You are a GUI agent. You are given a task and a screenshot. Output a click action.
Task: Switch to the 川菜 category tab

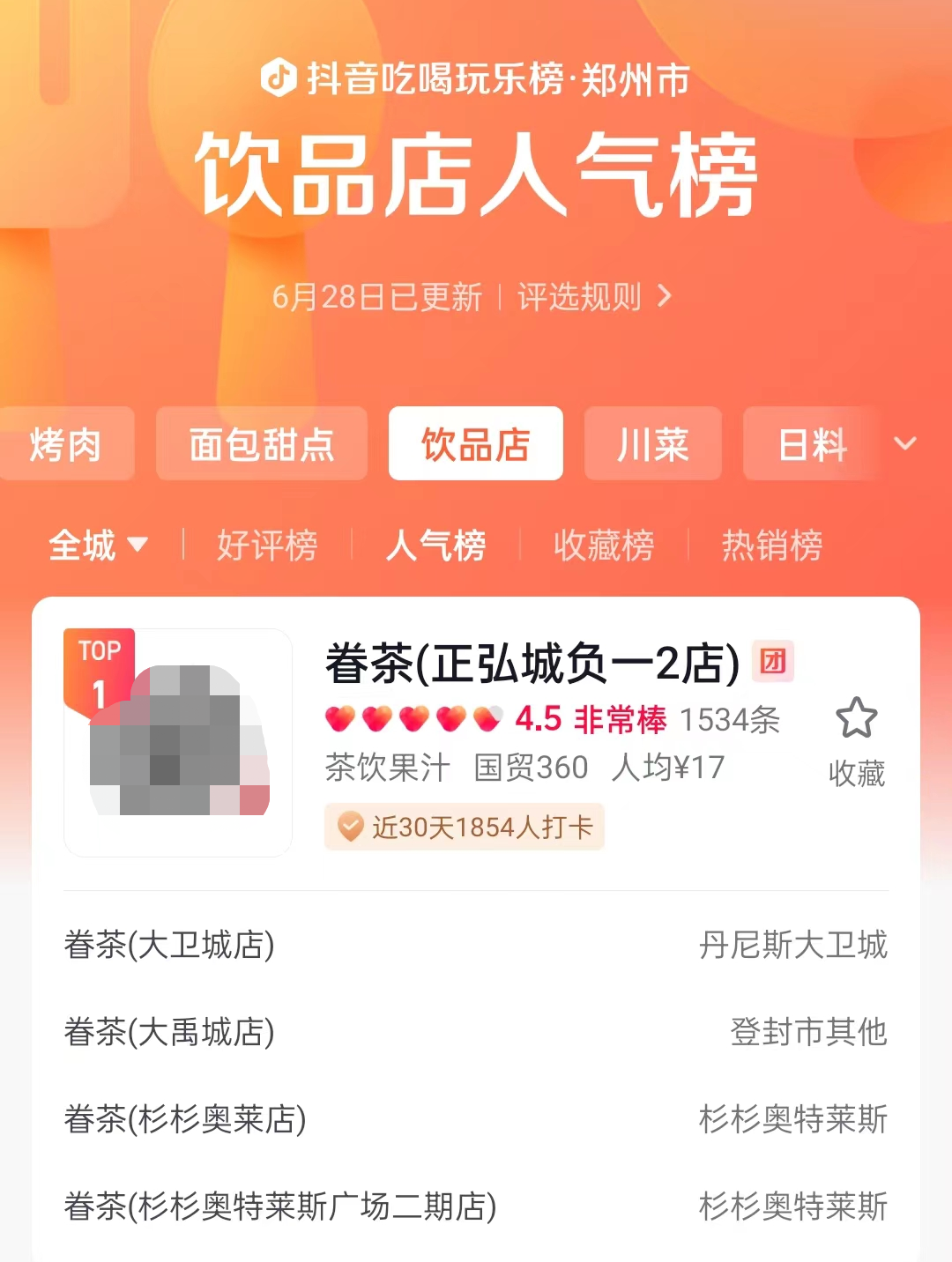point(652,443)
